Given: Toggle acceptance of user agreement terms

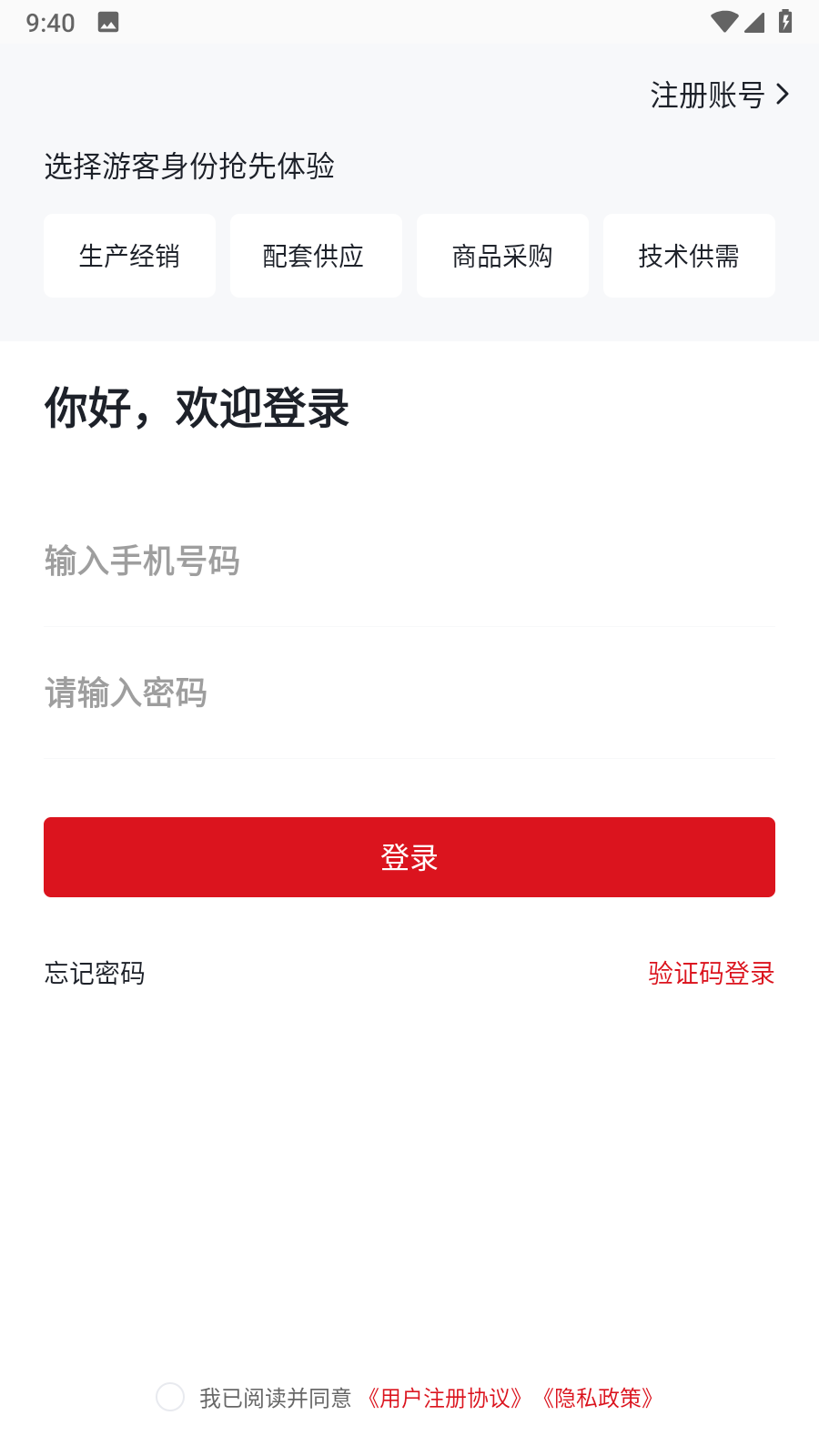Looking at the screenshot, I should point(170,1398).
